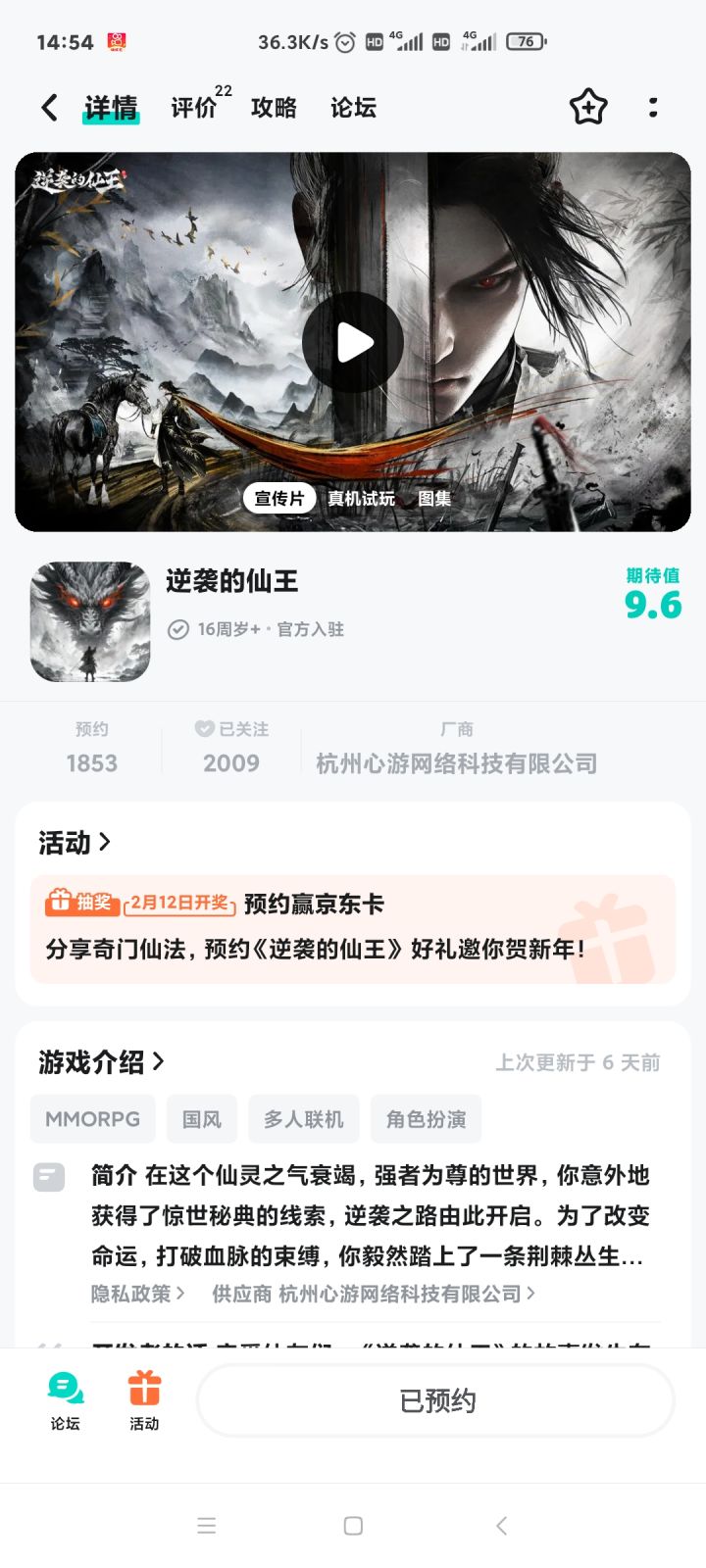Open the three-dot overflow menu

point(652,108)
